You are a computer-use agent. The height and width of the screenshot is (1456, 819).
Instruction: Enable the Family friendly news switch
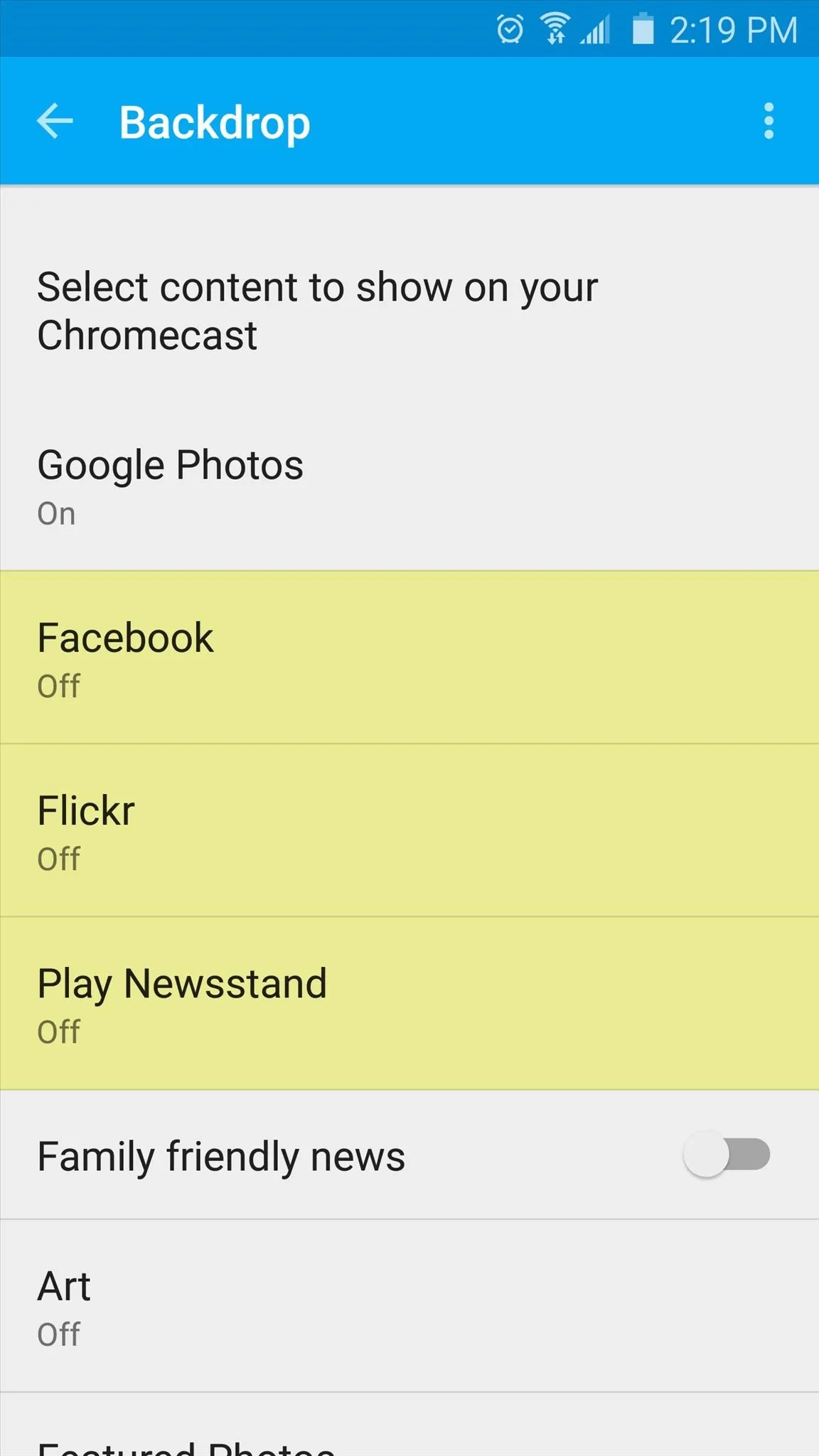coord(727,1155)
